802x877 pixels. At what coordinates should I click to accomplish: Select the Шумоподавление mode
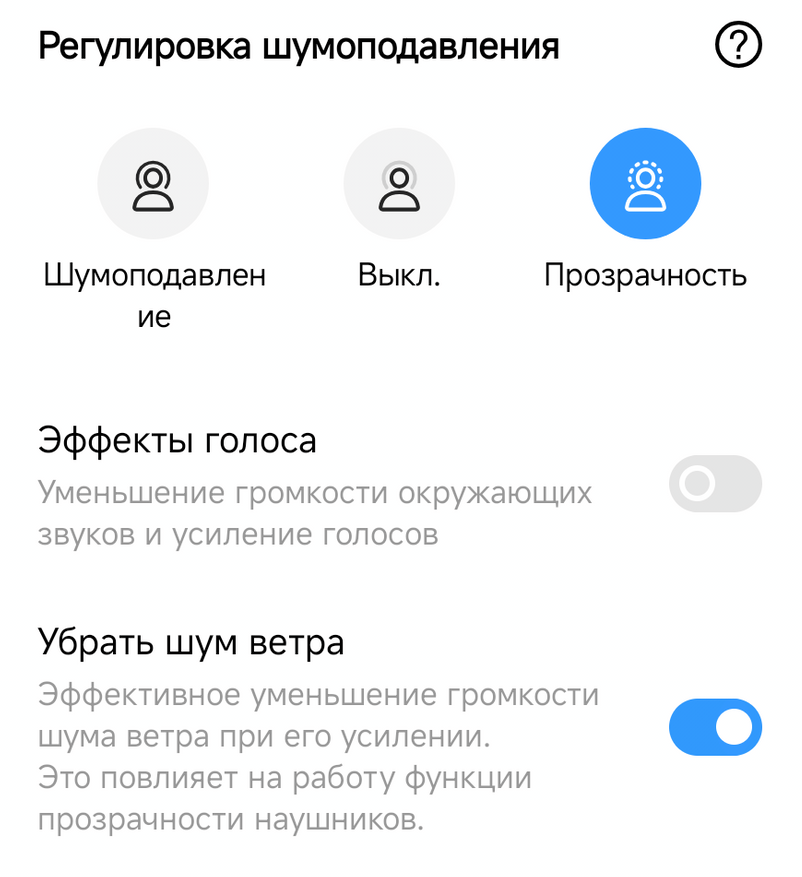[153, 187]
